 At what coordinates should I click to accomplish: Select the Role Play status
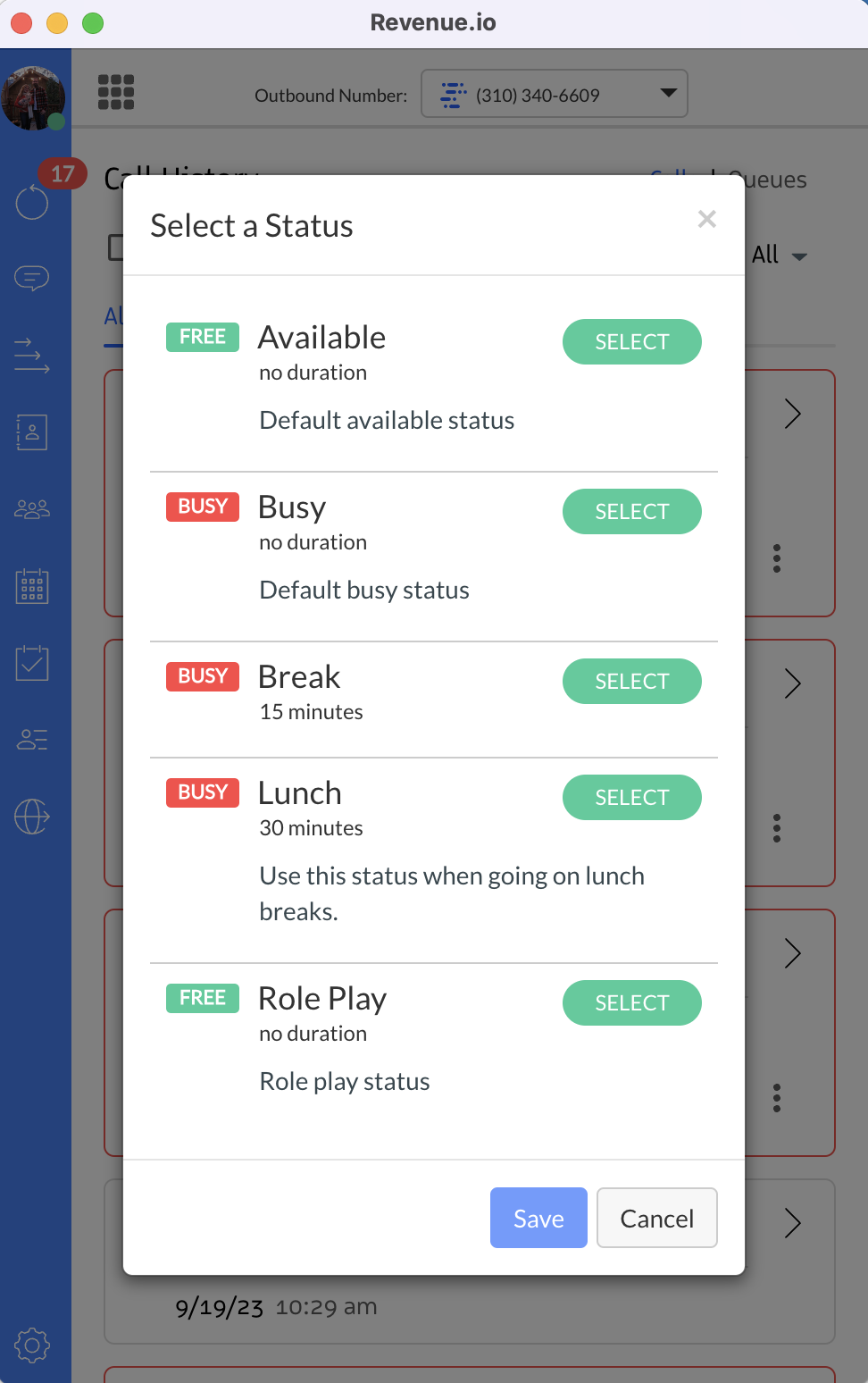pyautogui.click(x=631, y=1002)
